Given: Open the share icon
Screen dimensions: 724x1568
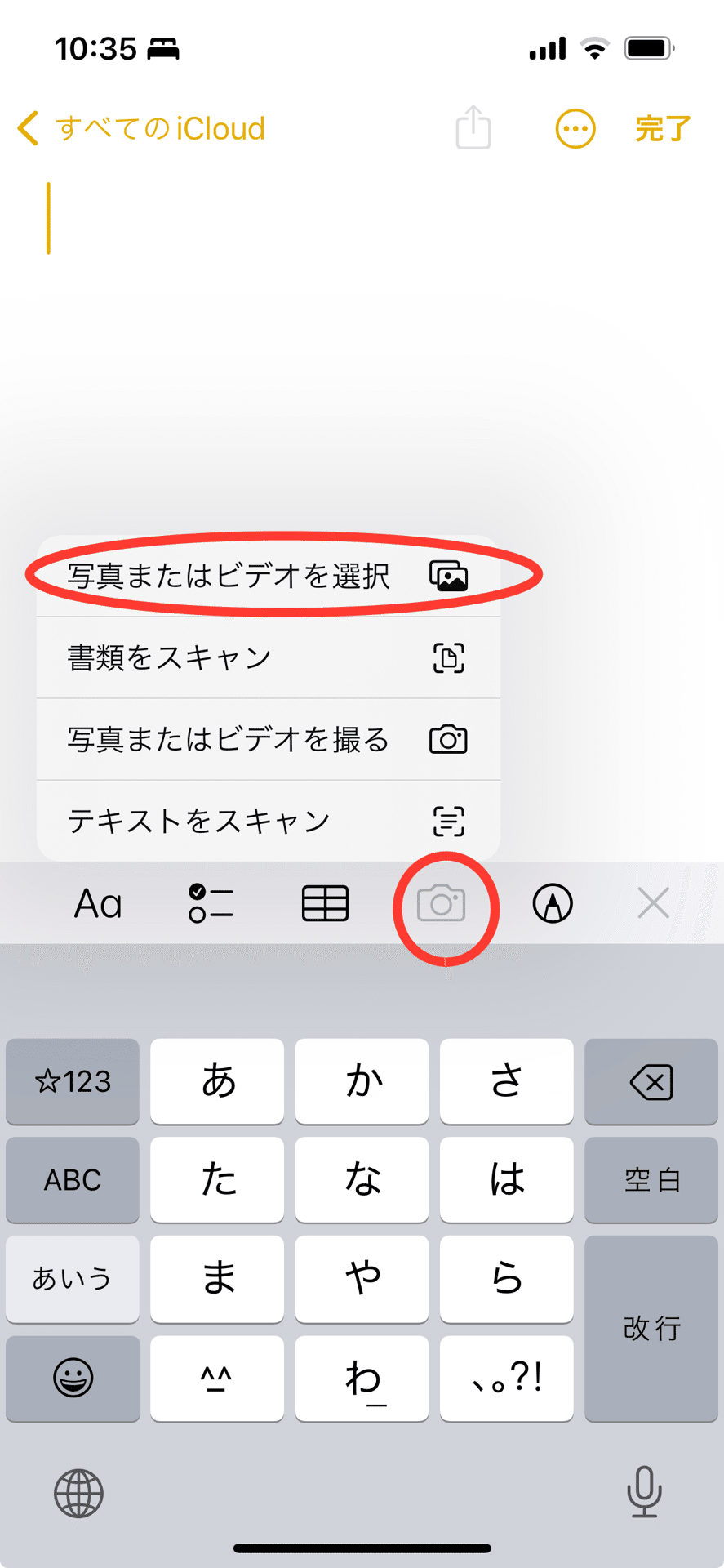Looking at the screenshot, I should pos(473,127).
